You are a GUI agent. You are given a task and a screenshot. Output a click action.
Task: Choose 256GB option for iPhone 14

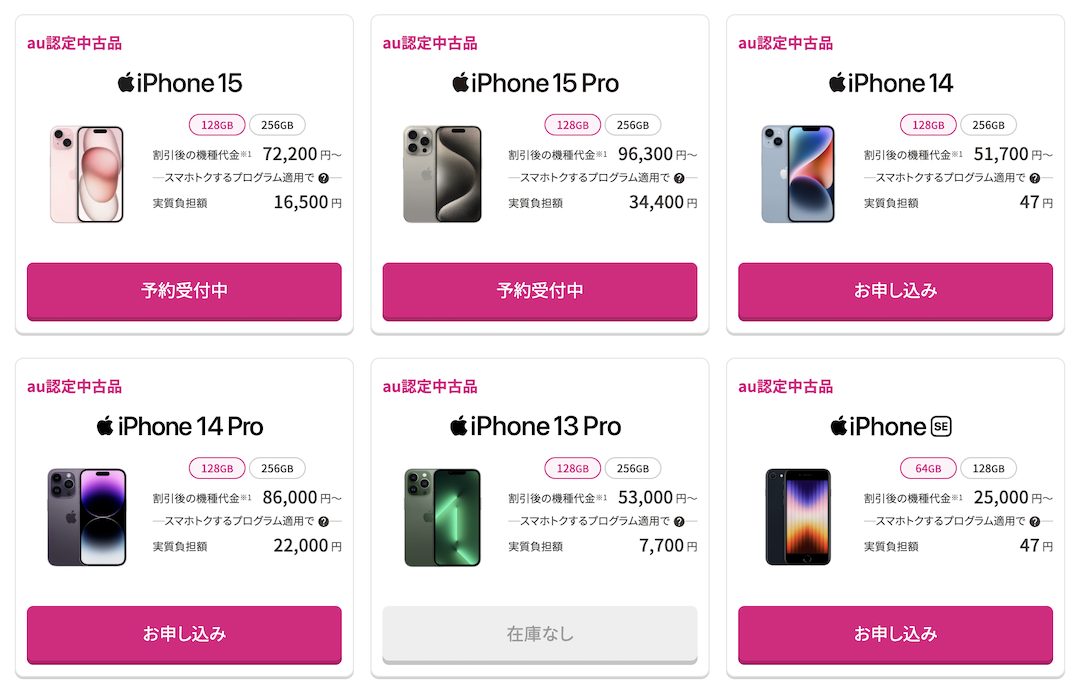[988, 125]
